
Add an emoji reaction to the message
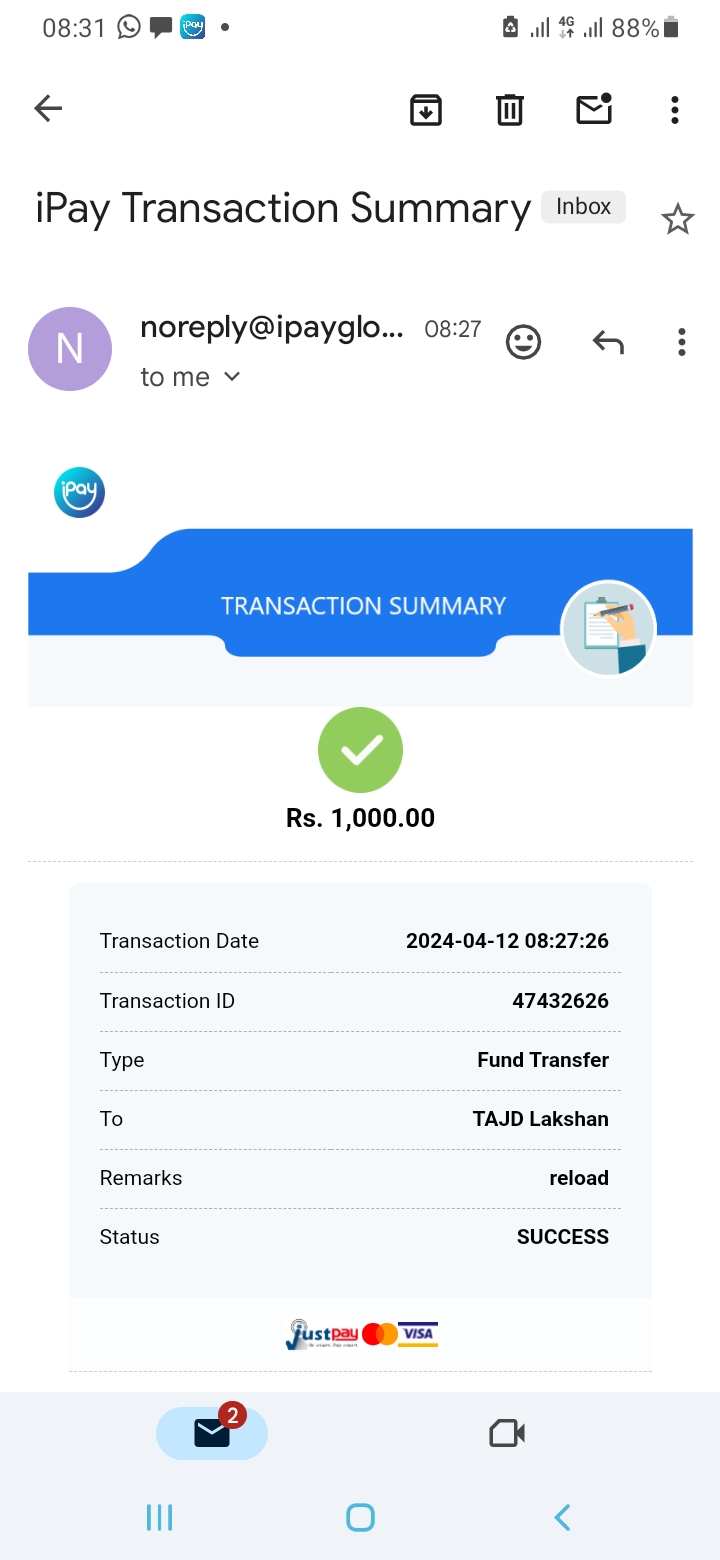(x=523, y=342)
